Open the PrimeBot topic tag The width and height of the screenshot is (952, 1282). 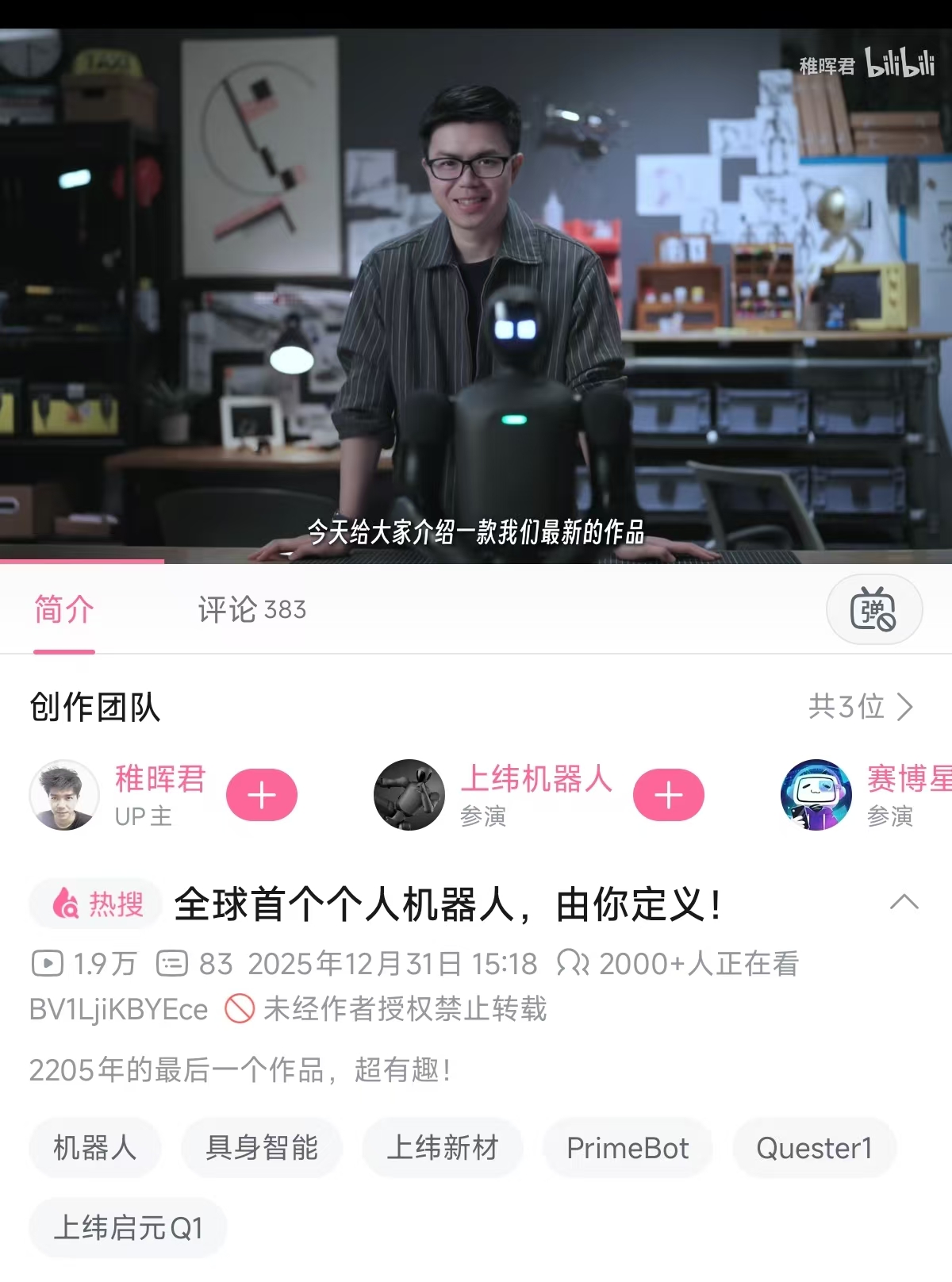coord(628,1148)
